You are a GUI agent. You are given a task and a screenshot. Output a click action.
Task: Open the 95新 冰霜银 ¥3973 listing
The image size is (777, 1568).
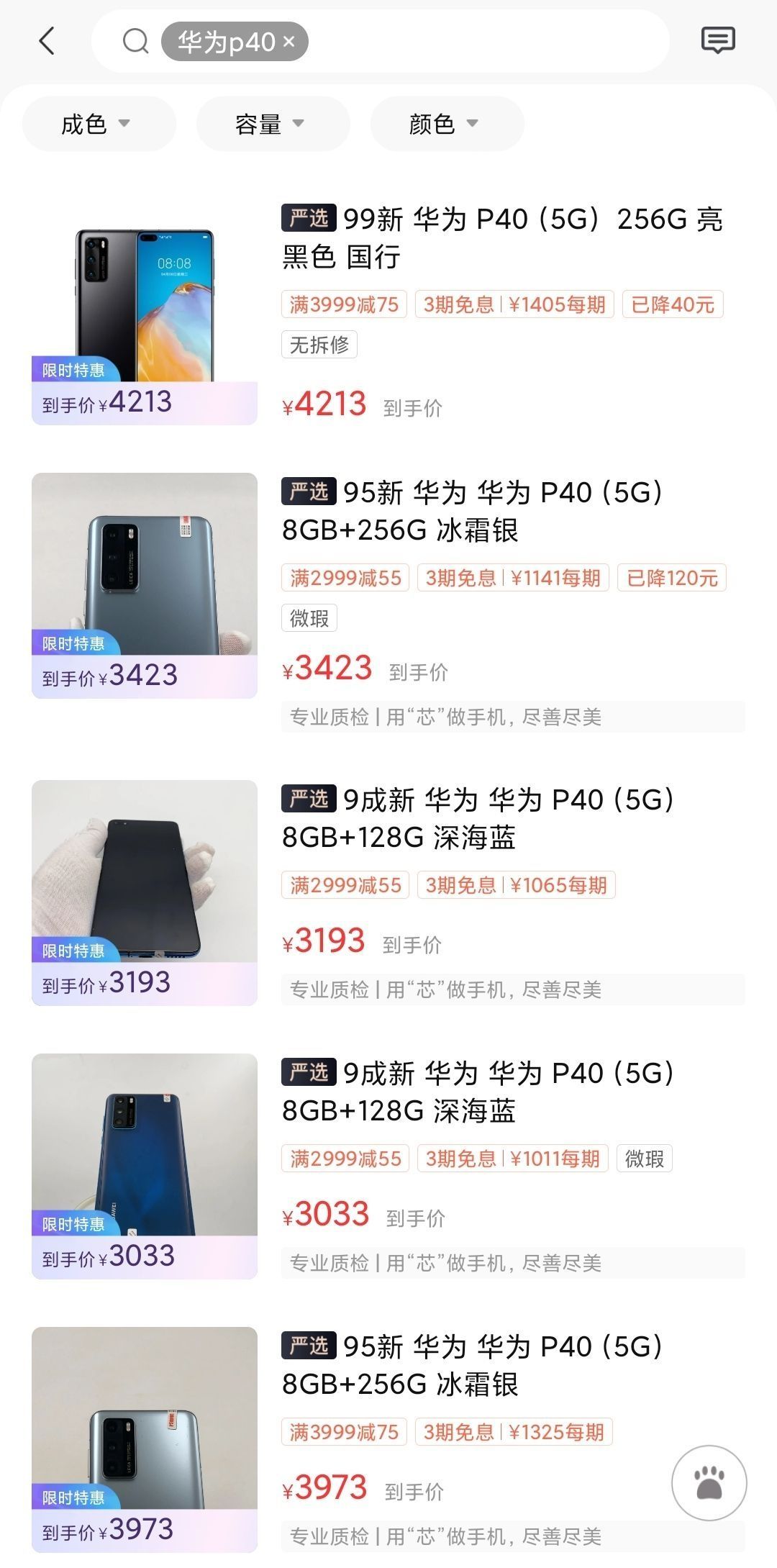pos(472,1365)
